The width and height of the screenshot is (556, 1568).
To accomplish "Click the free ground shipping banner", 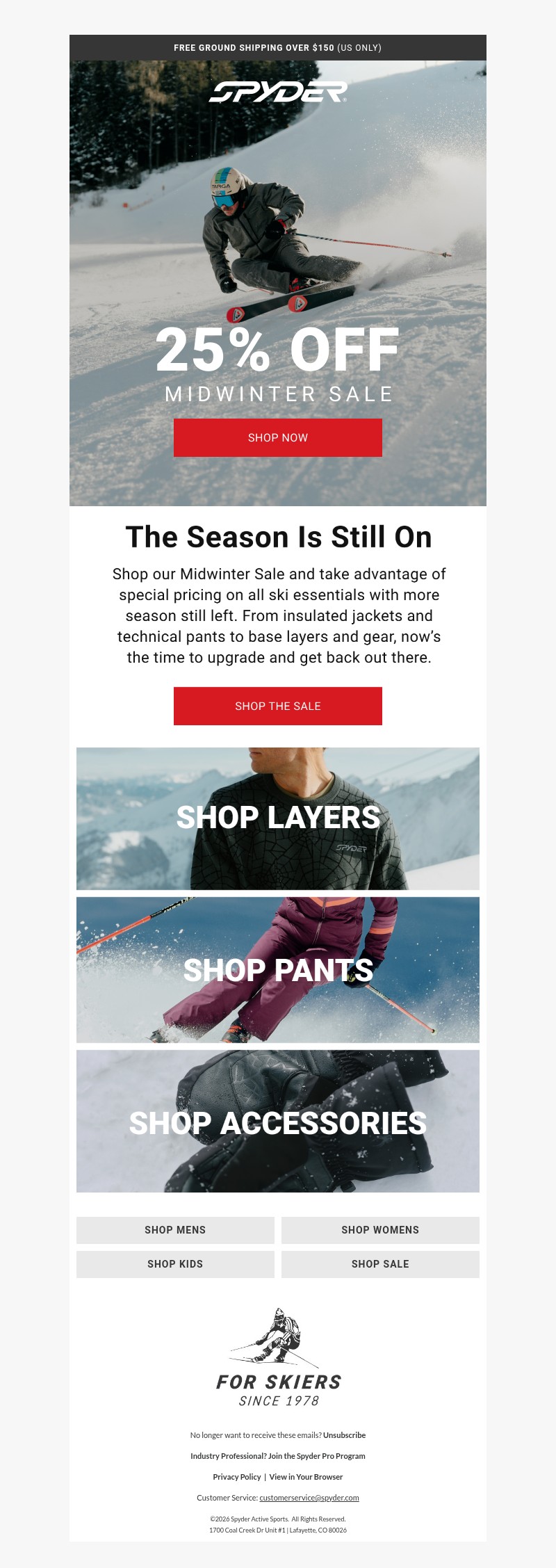I will pyautogui.click(x=277, y=49).
